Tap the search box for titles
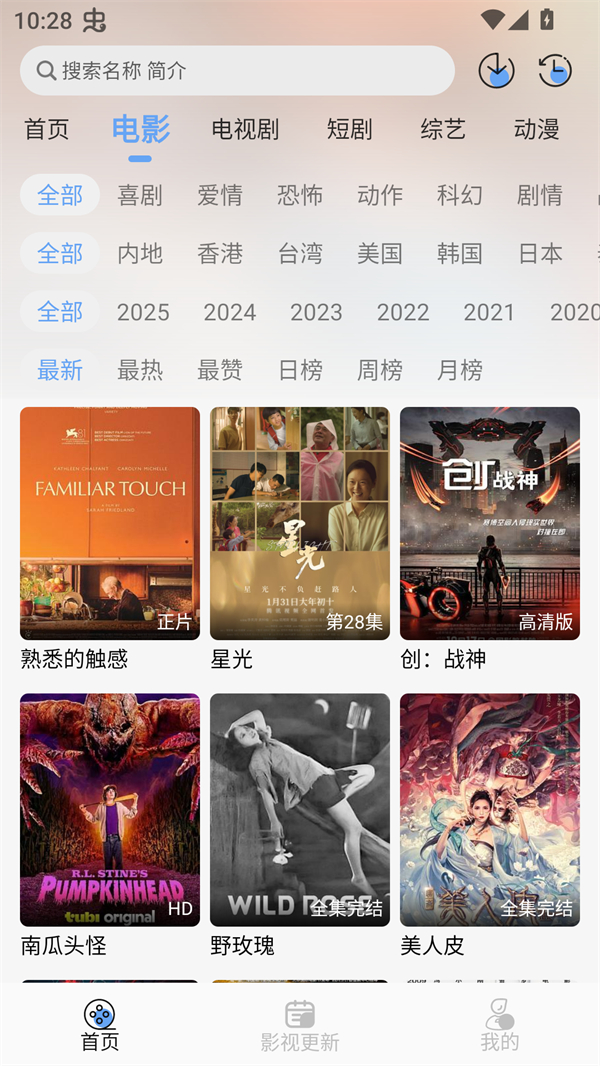This screenshot has height=1066, width=600. pyautogui.click(x=237, y=70)
